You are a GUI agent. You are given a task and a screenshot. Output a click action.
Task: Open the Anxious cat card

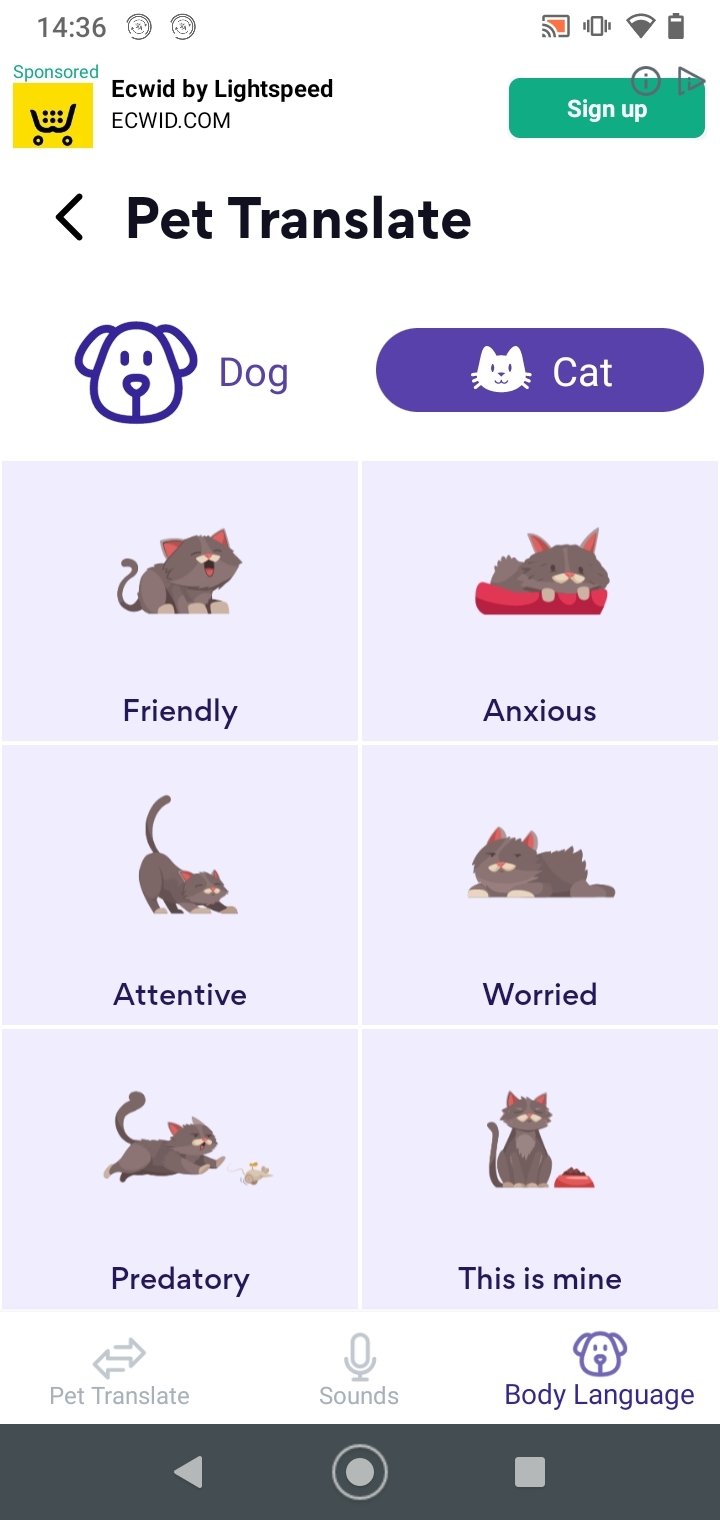[x=540, y=601]
